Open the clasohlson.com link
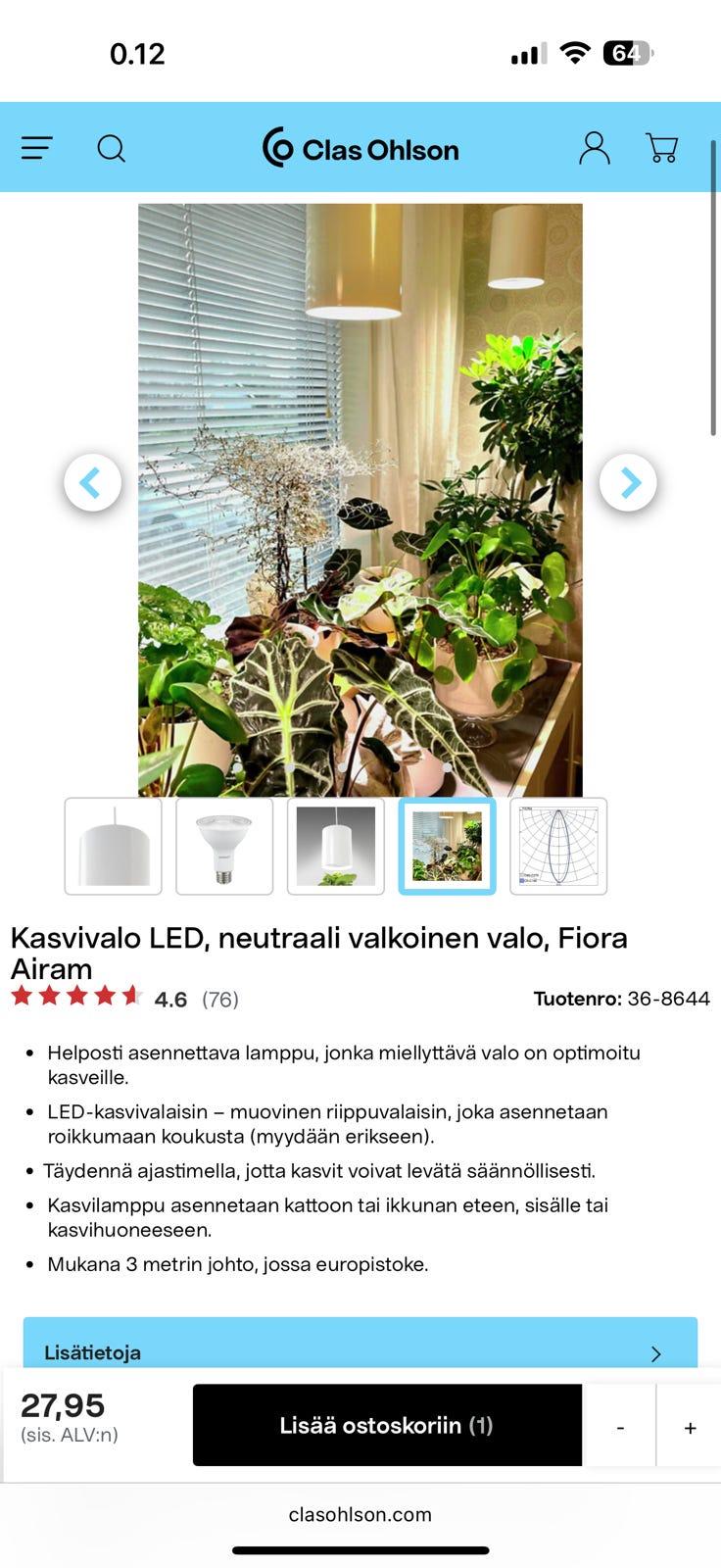Image resolution: width=721 pixels, height=1568 pixels. (360, 1514)
